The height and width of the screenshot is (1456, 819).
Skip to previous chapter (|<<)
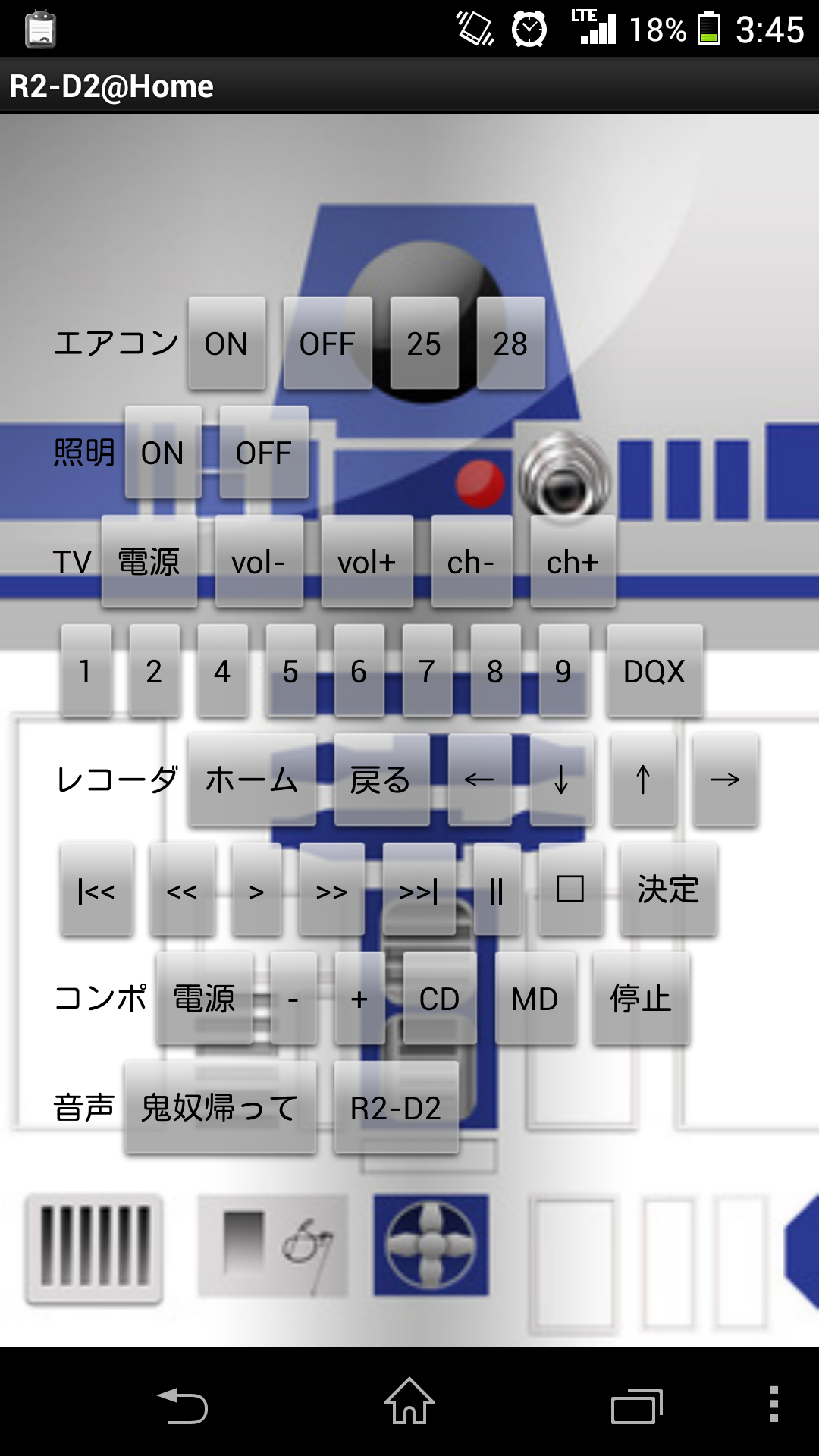(97, 889)
